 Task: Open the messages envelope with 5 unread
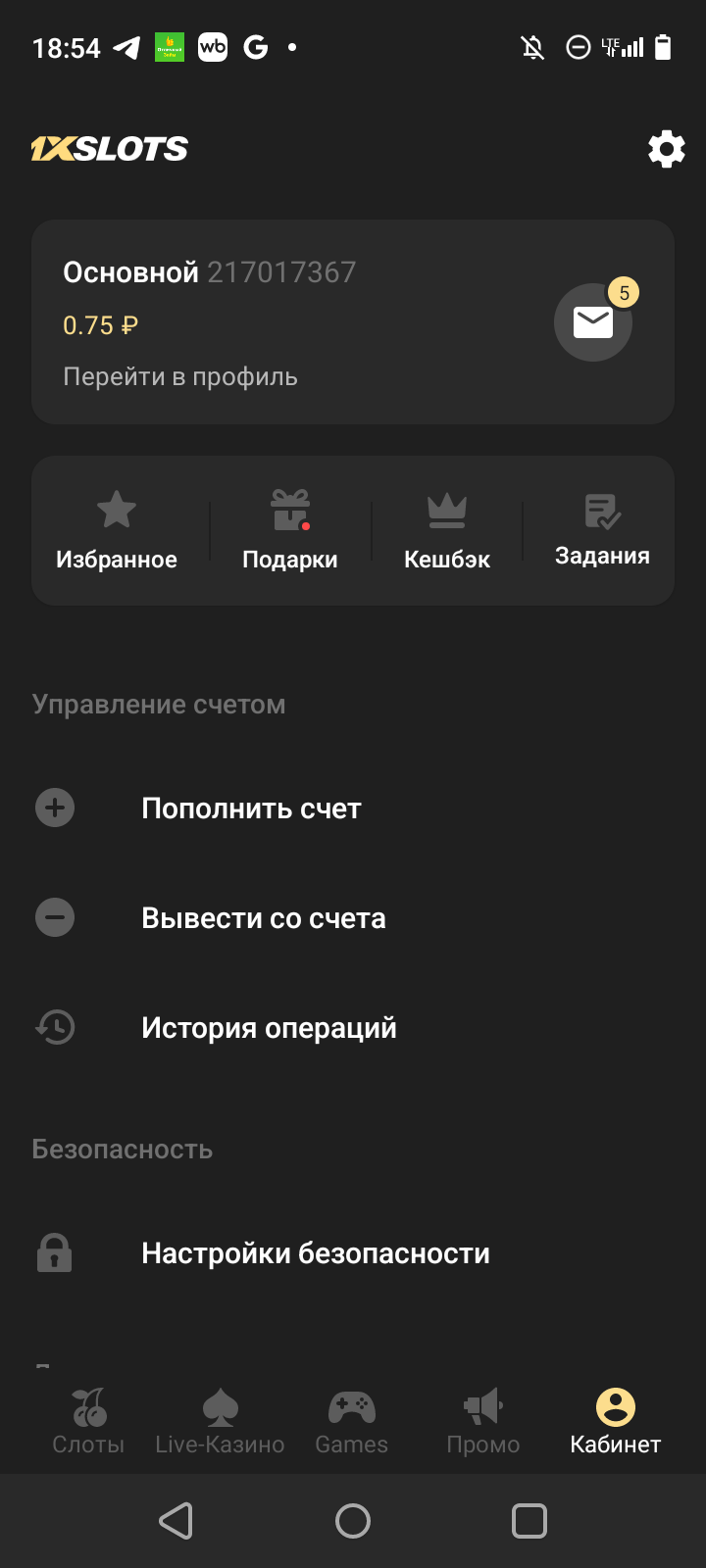[x=593, y=322]
